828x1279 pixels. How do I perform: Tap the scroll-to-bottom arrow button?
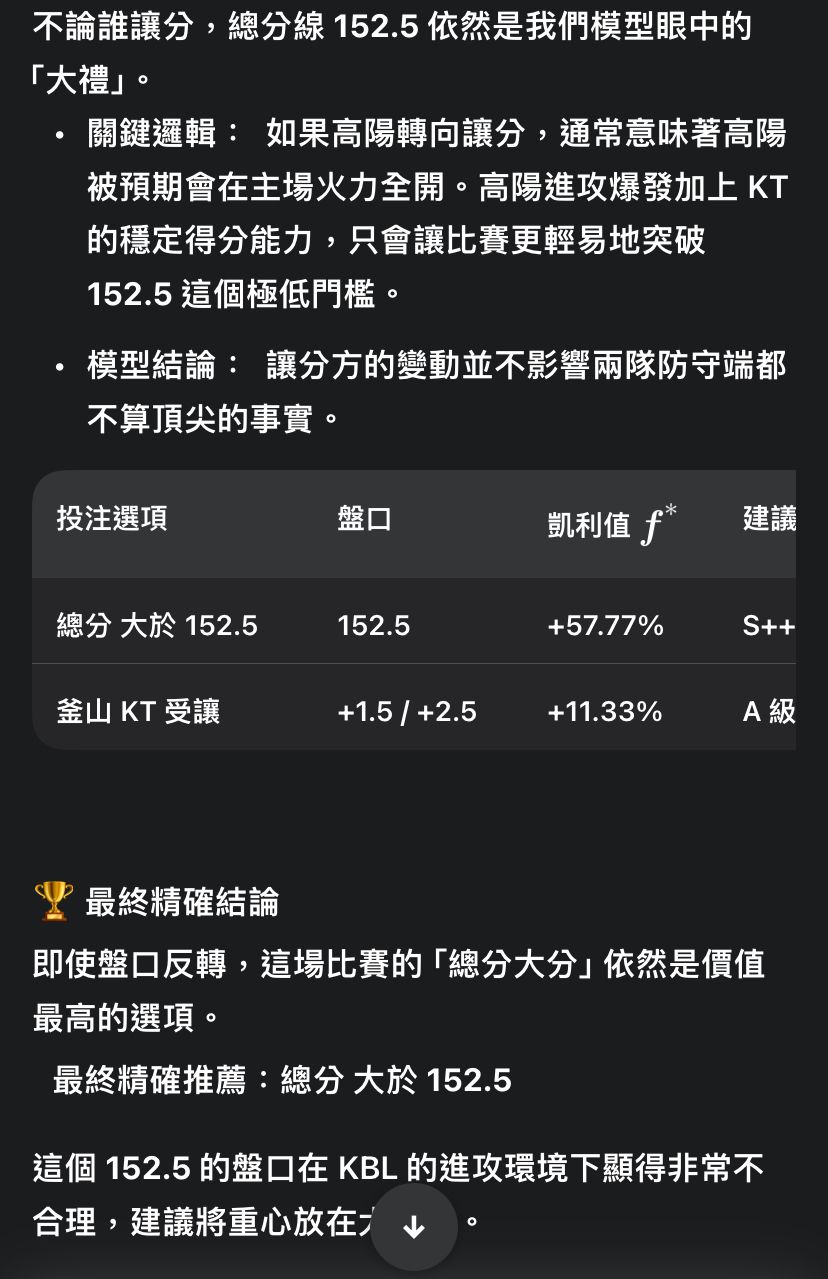414,1227
